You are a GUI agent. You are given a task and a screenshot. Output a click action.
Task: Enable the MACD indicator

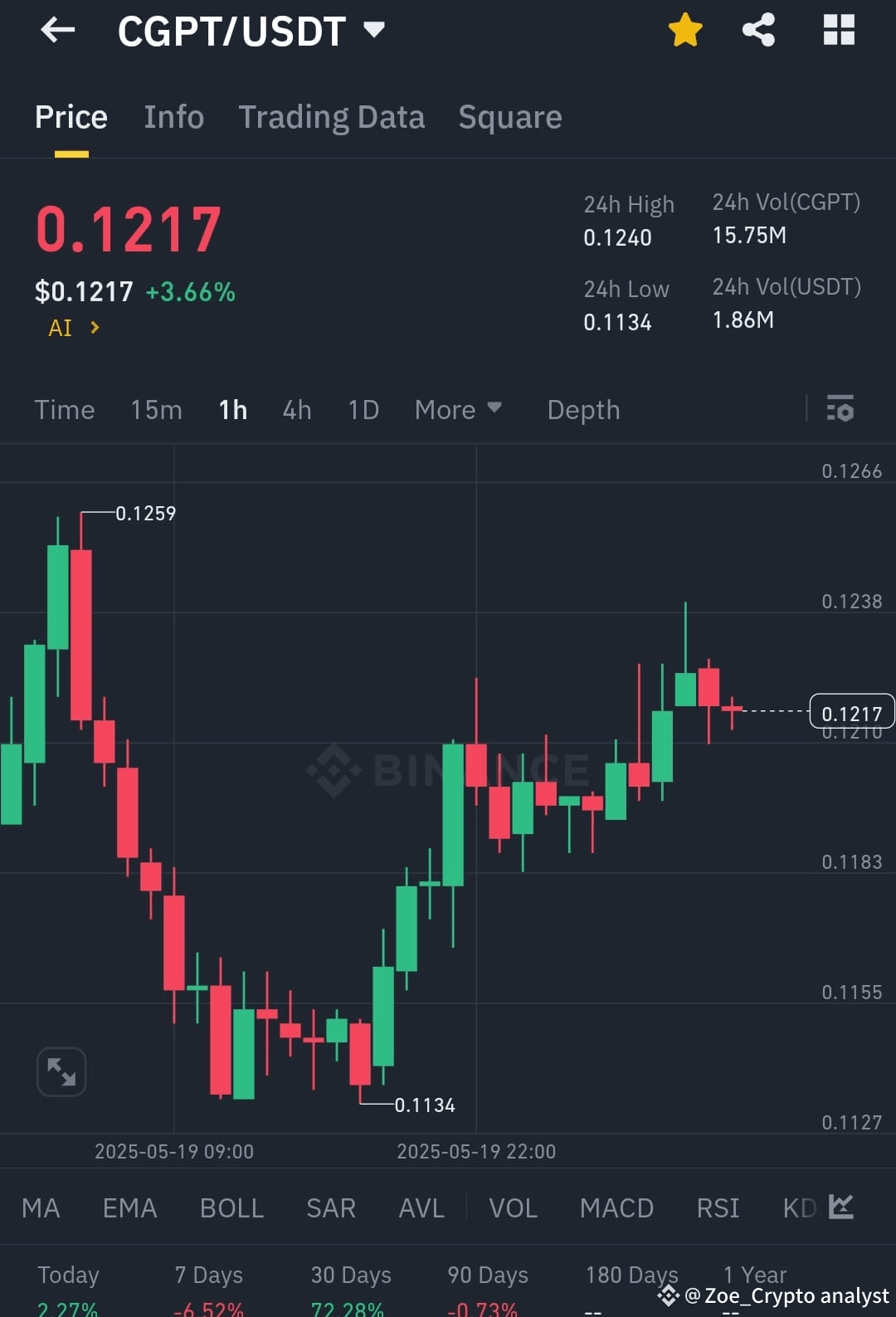click(616, 1208)
